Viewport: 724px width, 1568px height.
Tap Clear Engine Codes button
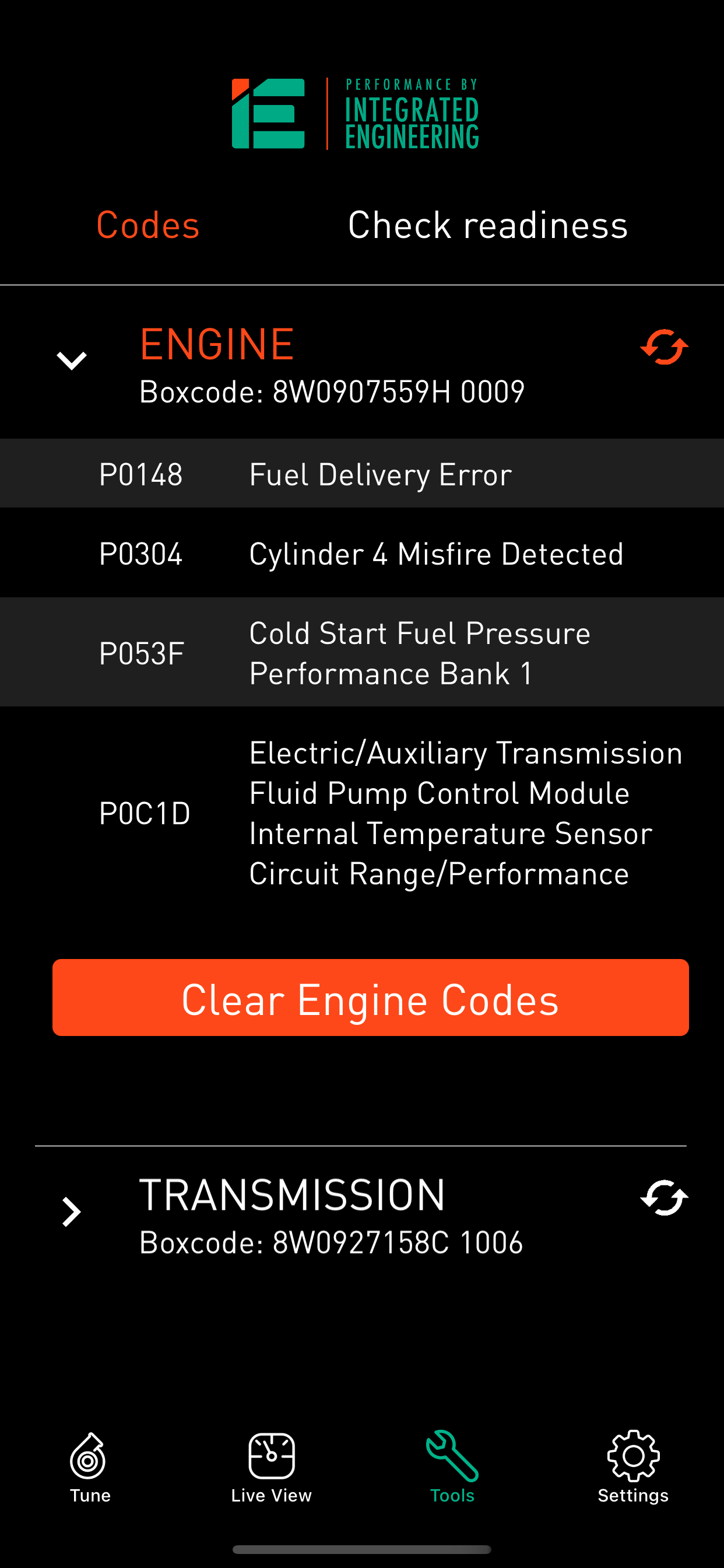pos(371,998)
